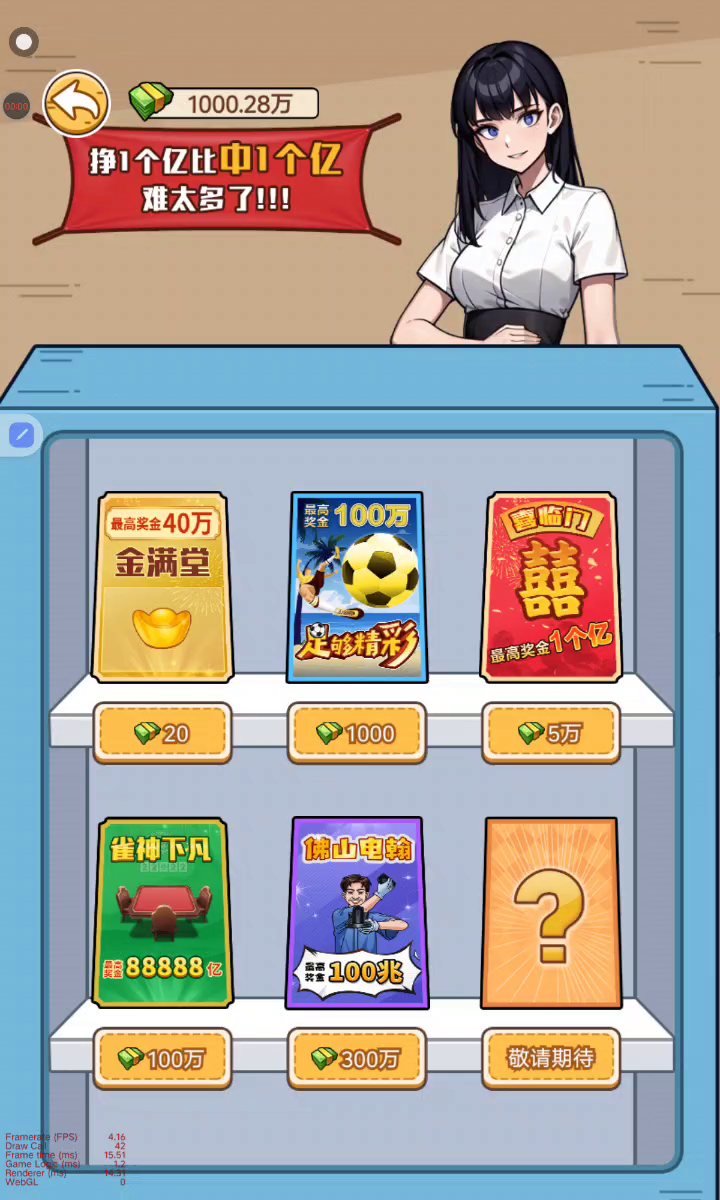Buy 金满堂 card for 20
The height and width of the screenshot is (1200, 720).
coord(162,733)
